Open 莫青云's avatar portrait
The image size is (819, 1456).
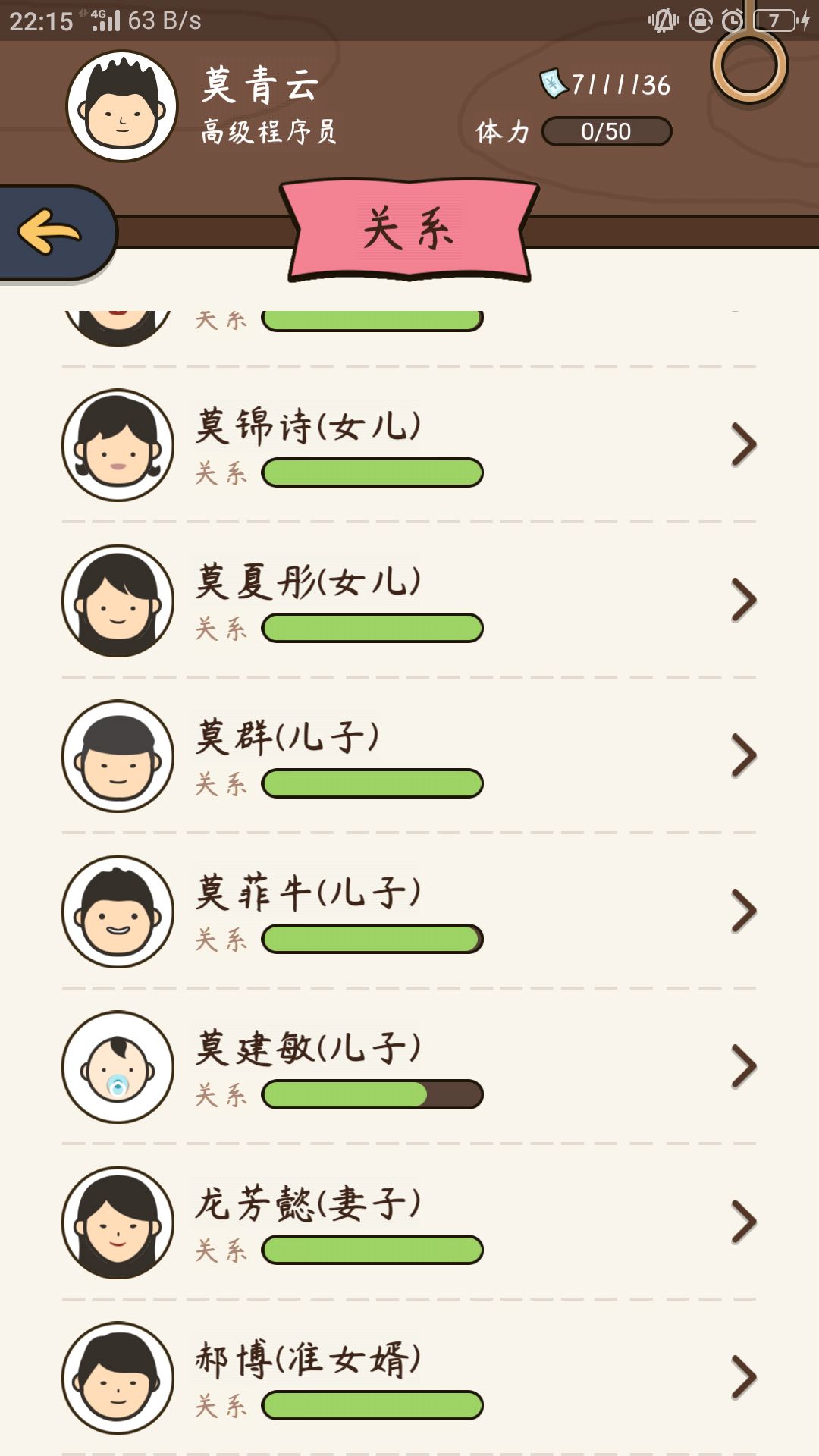(x=118, y=106)
